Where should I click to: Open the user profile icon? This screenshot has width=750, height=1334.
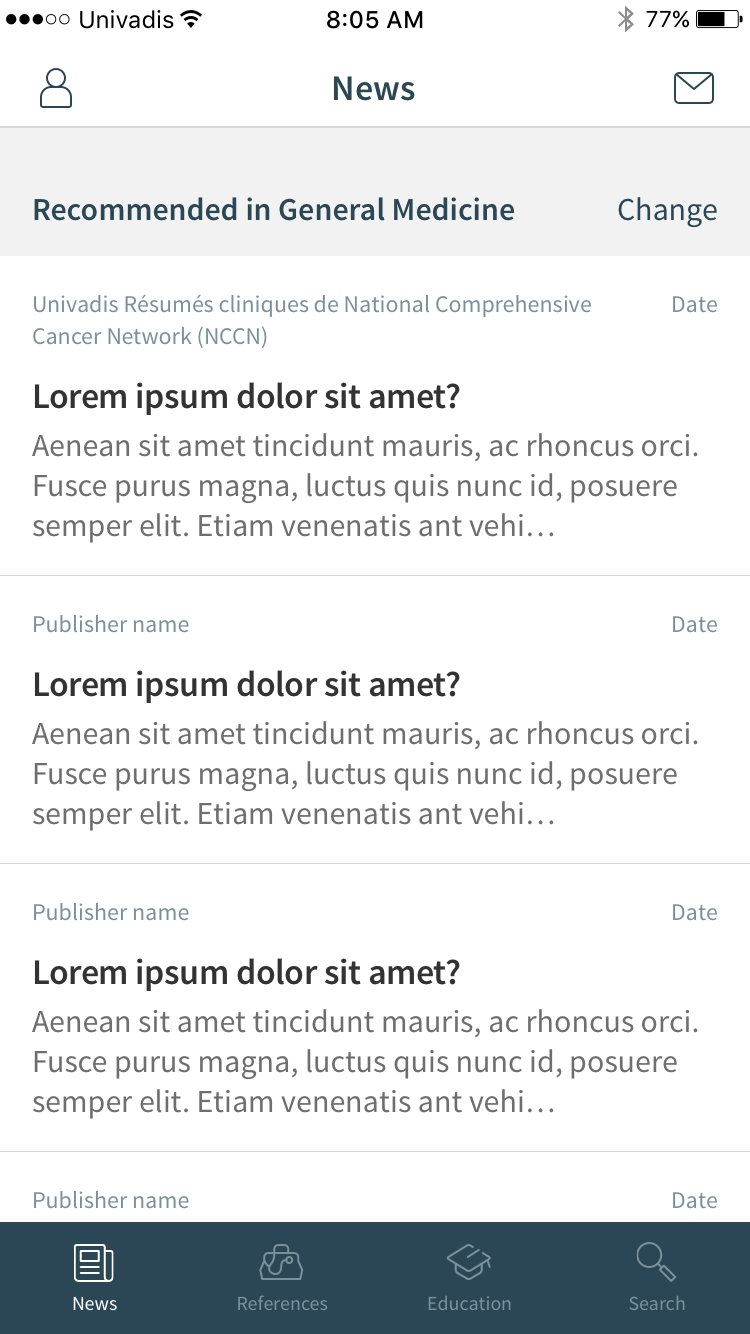[56, 88]
